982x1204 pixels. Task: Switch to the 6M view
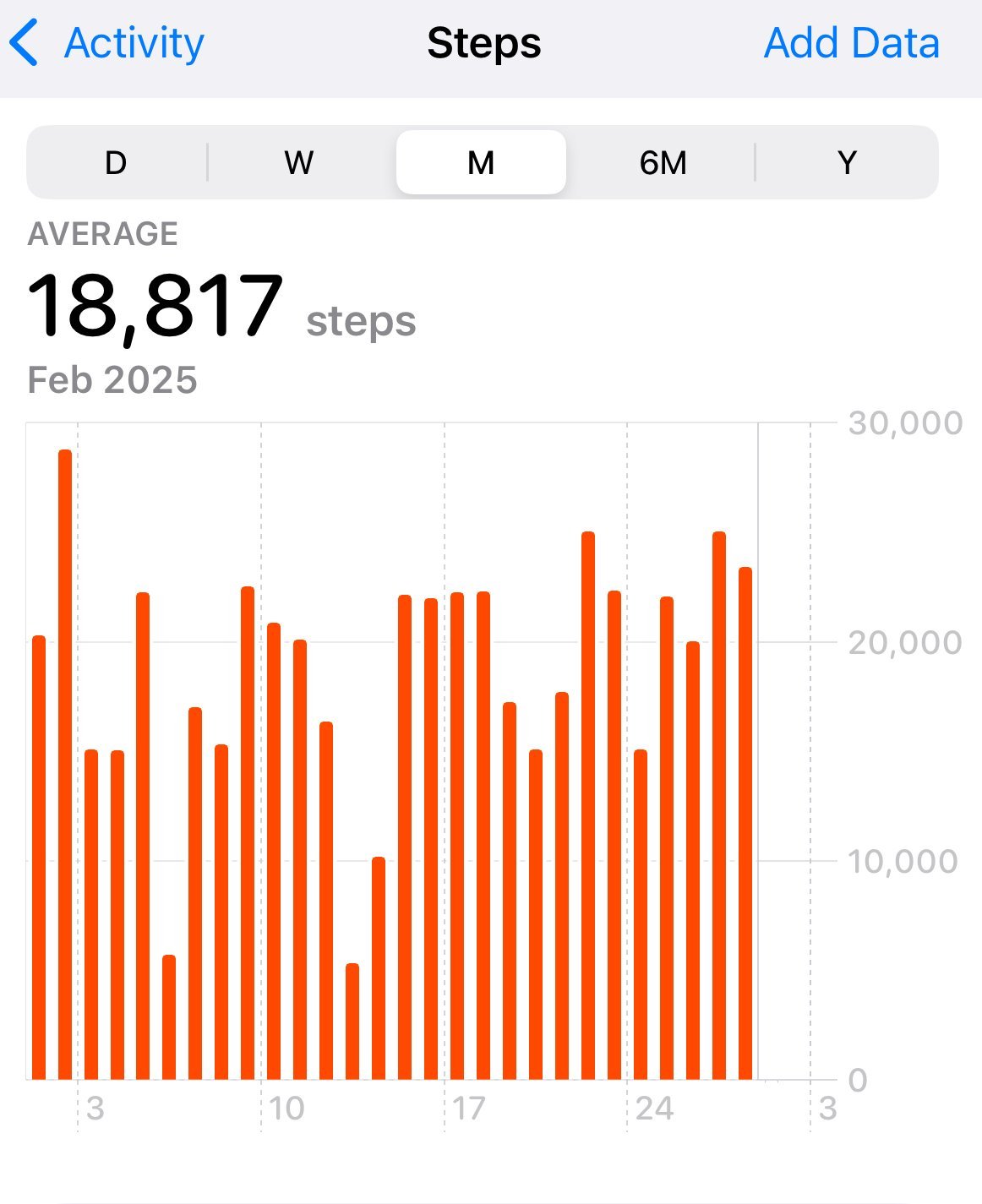663,162
